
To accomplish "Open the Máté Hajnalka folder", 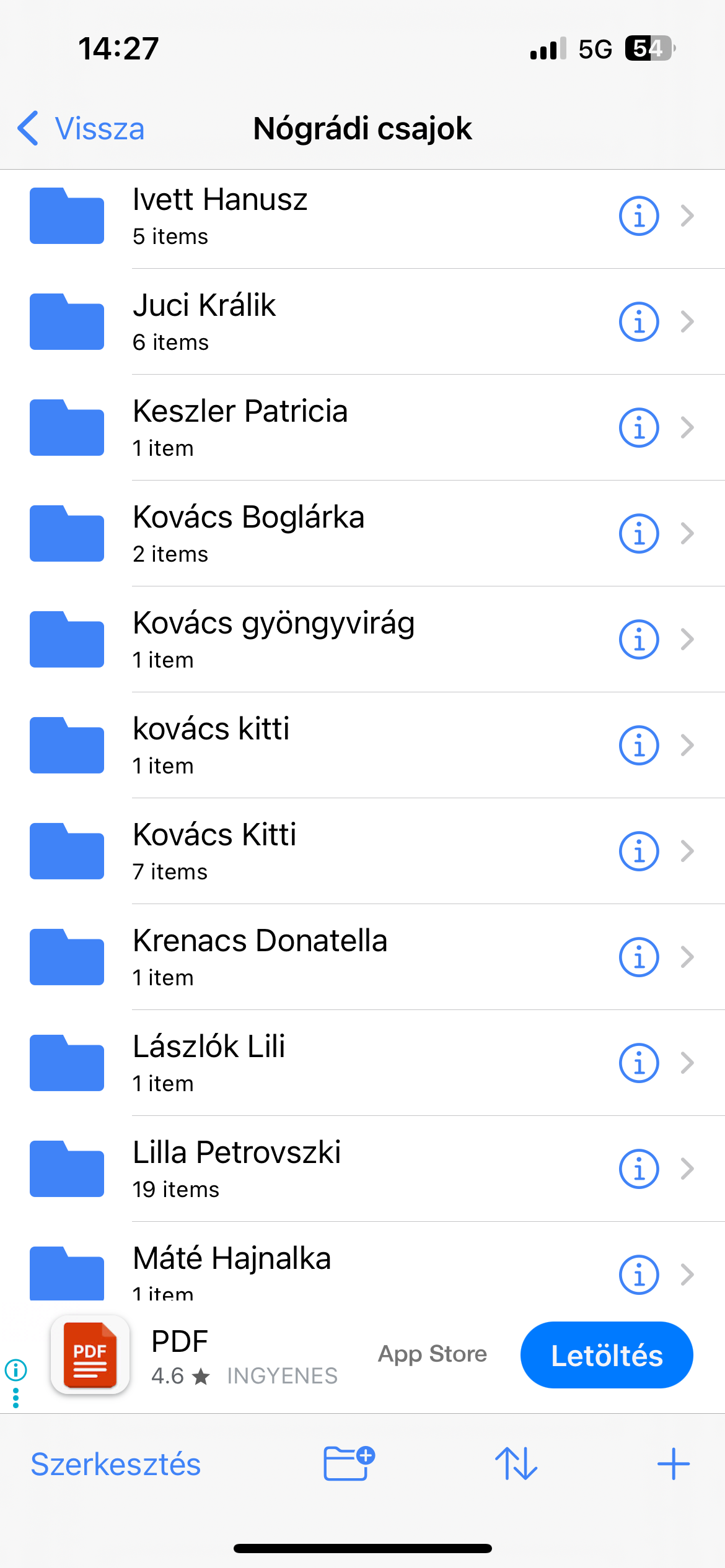I will [x=232, y=1270].
